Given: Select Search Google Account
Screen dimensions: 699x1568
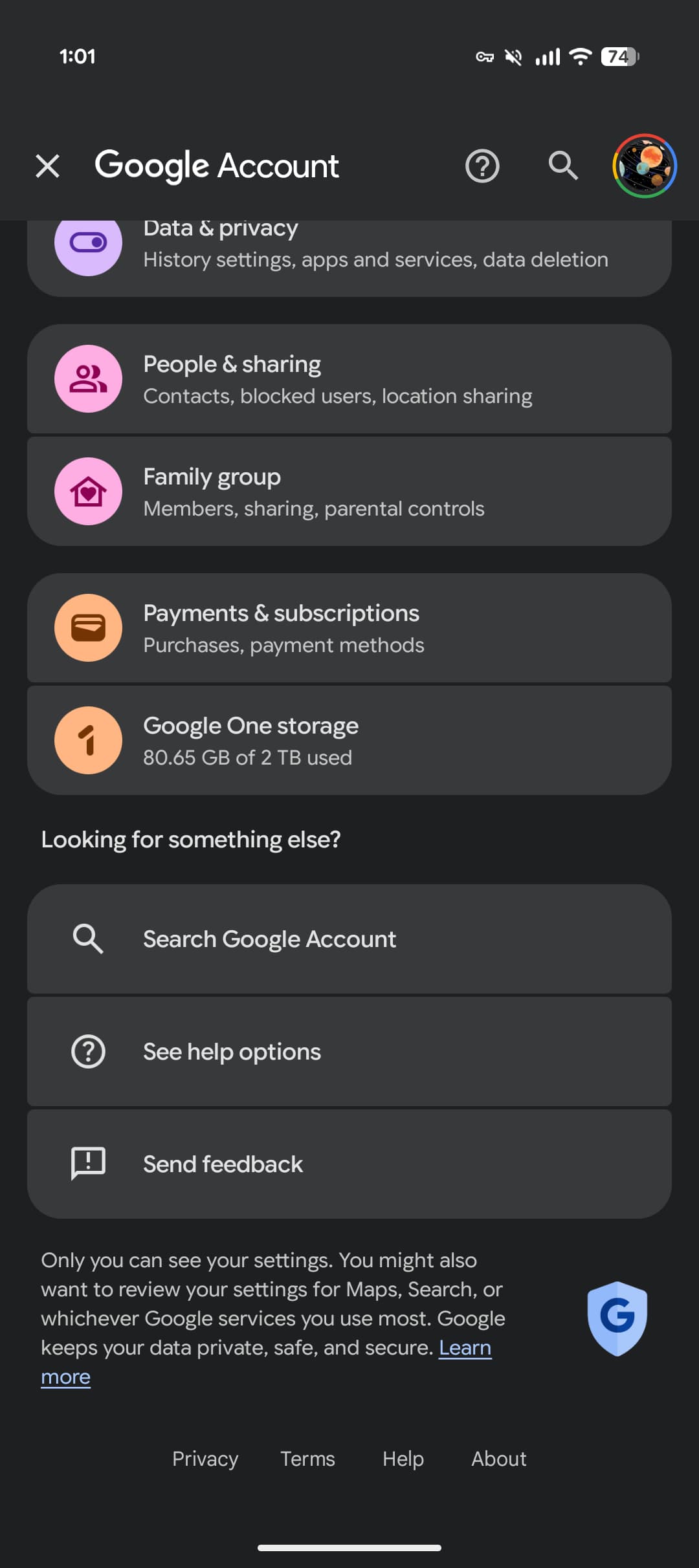Looking at the screenshot, I should click(x=349, y=939).
